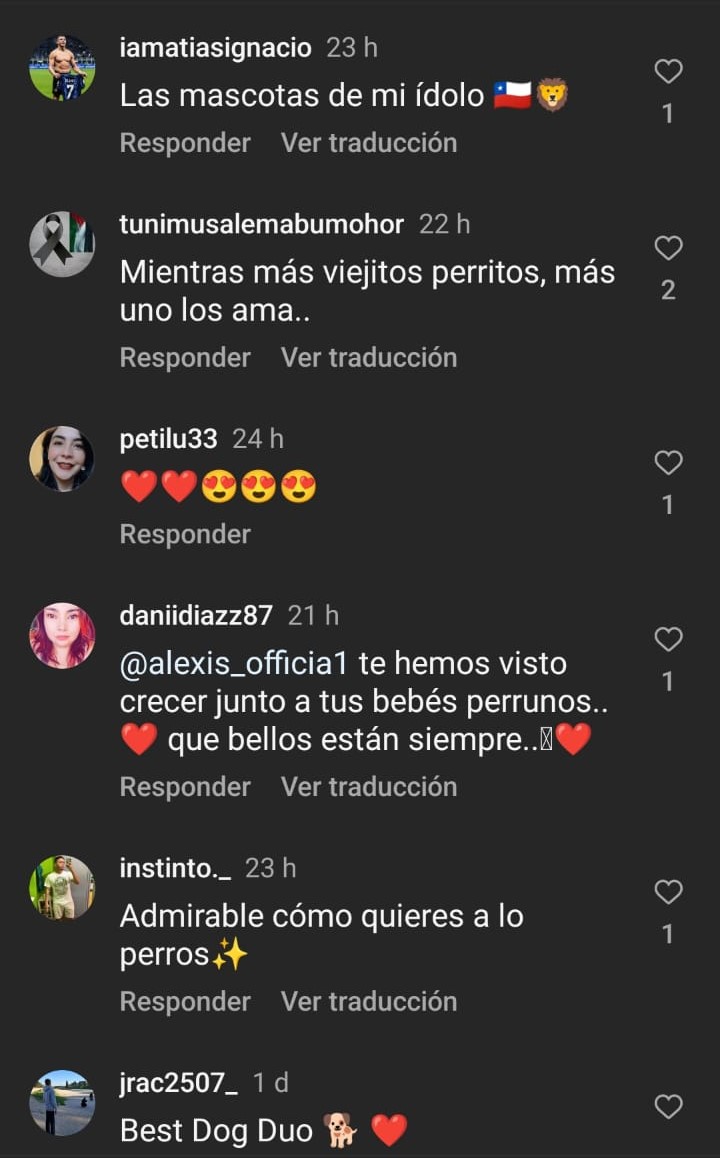Like iamatiasignacio's comment
The image size is (720, 1158).
coord(668,72)
